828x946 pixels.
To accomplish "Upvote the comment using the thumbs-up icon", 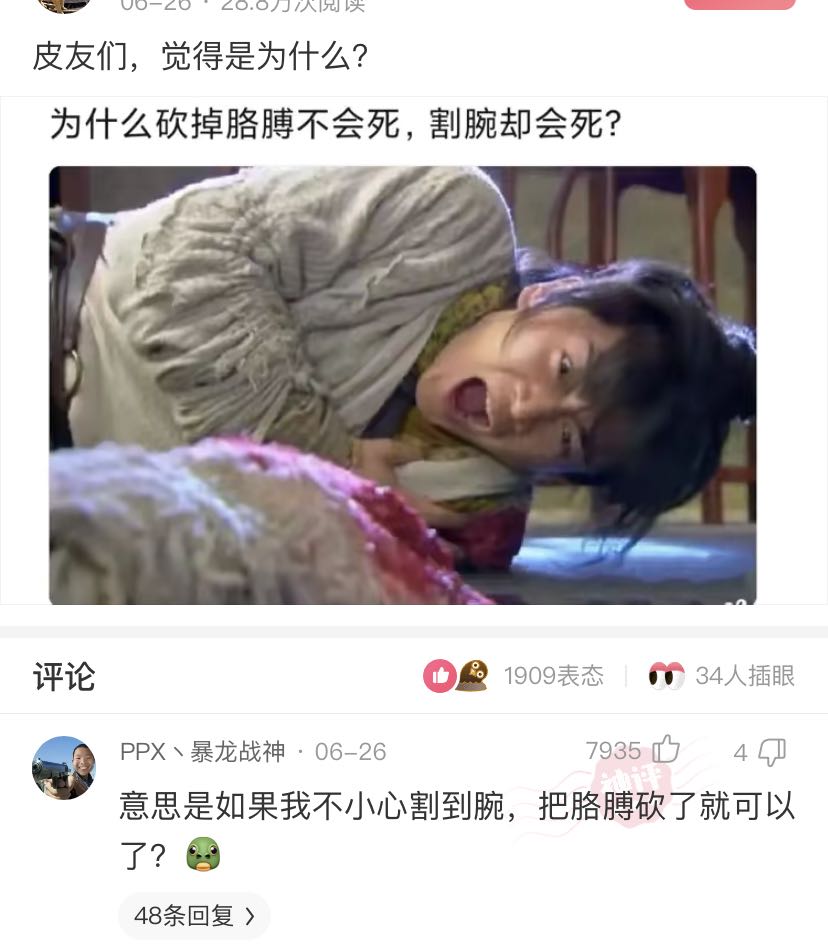I will (x=667, y=751).
